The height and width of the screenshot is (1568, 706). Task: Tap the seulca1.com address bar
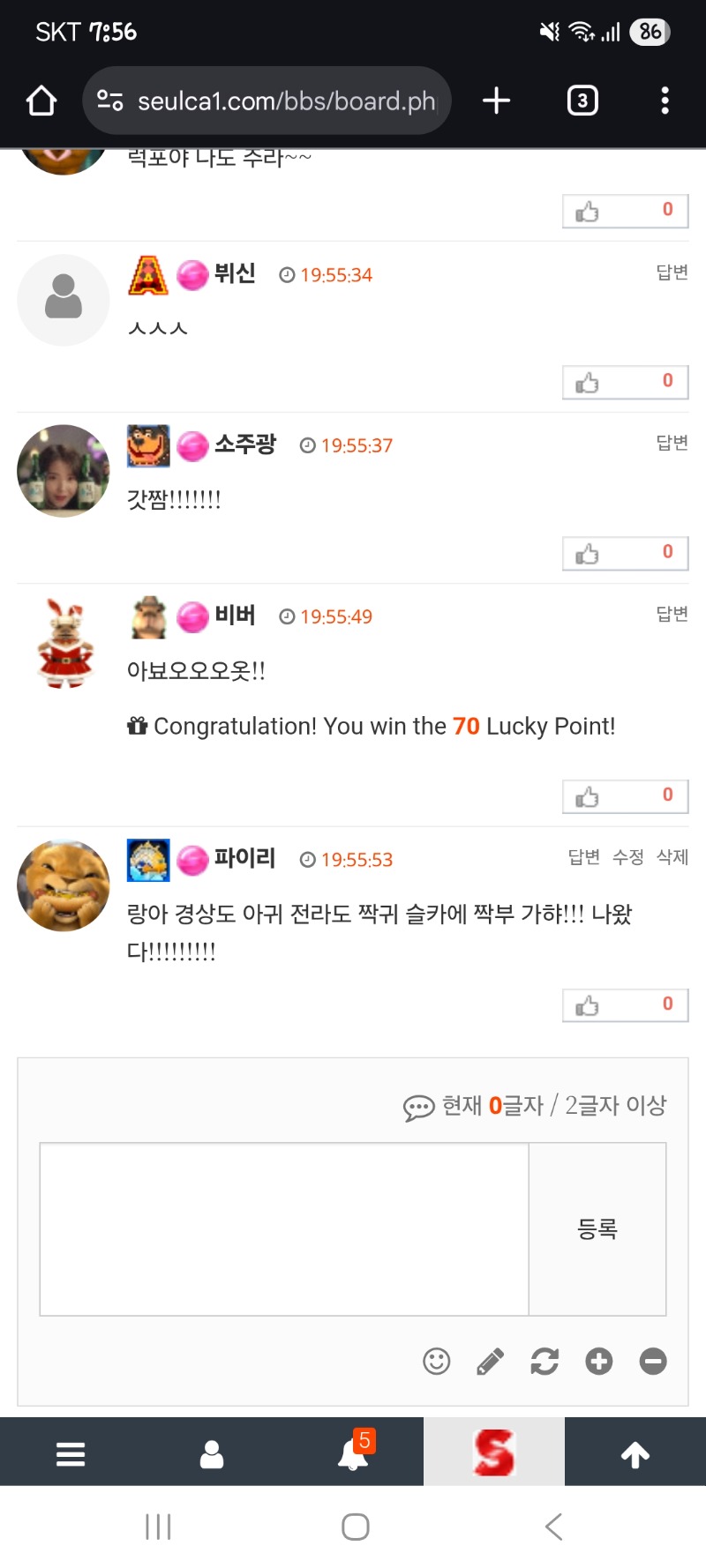pyautogui.click(x=274, y=101)
